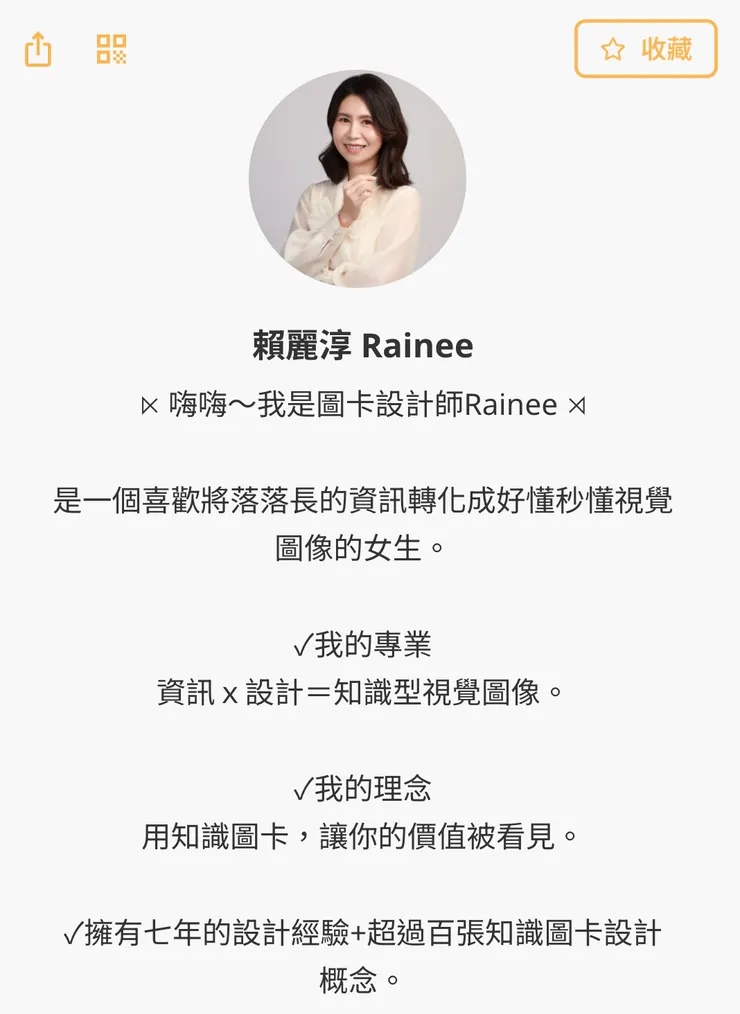
Task: Open sharing options via the export icon
Action: (38, 47)
